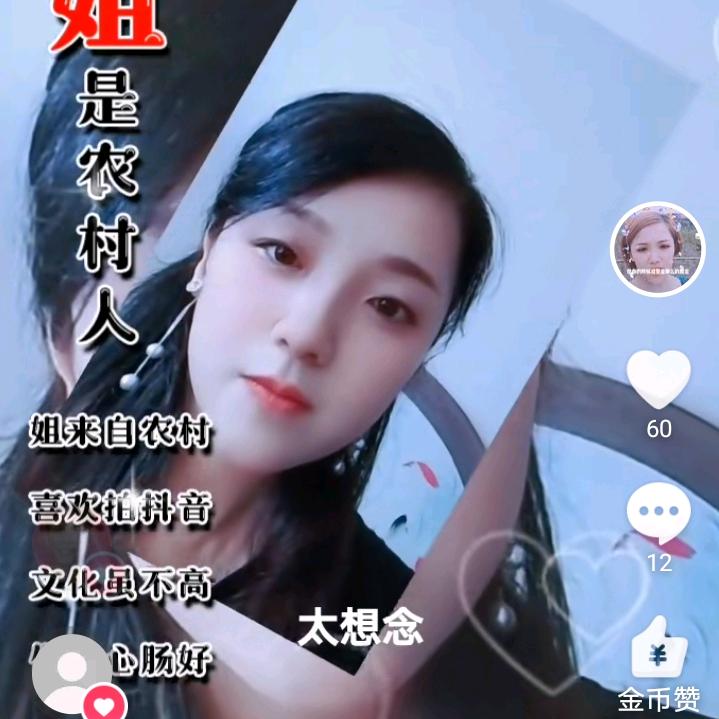Open the creator's profile avatar
719x719 pixels.
[658, 250]
